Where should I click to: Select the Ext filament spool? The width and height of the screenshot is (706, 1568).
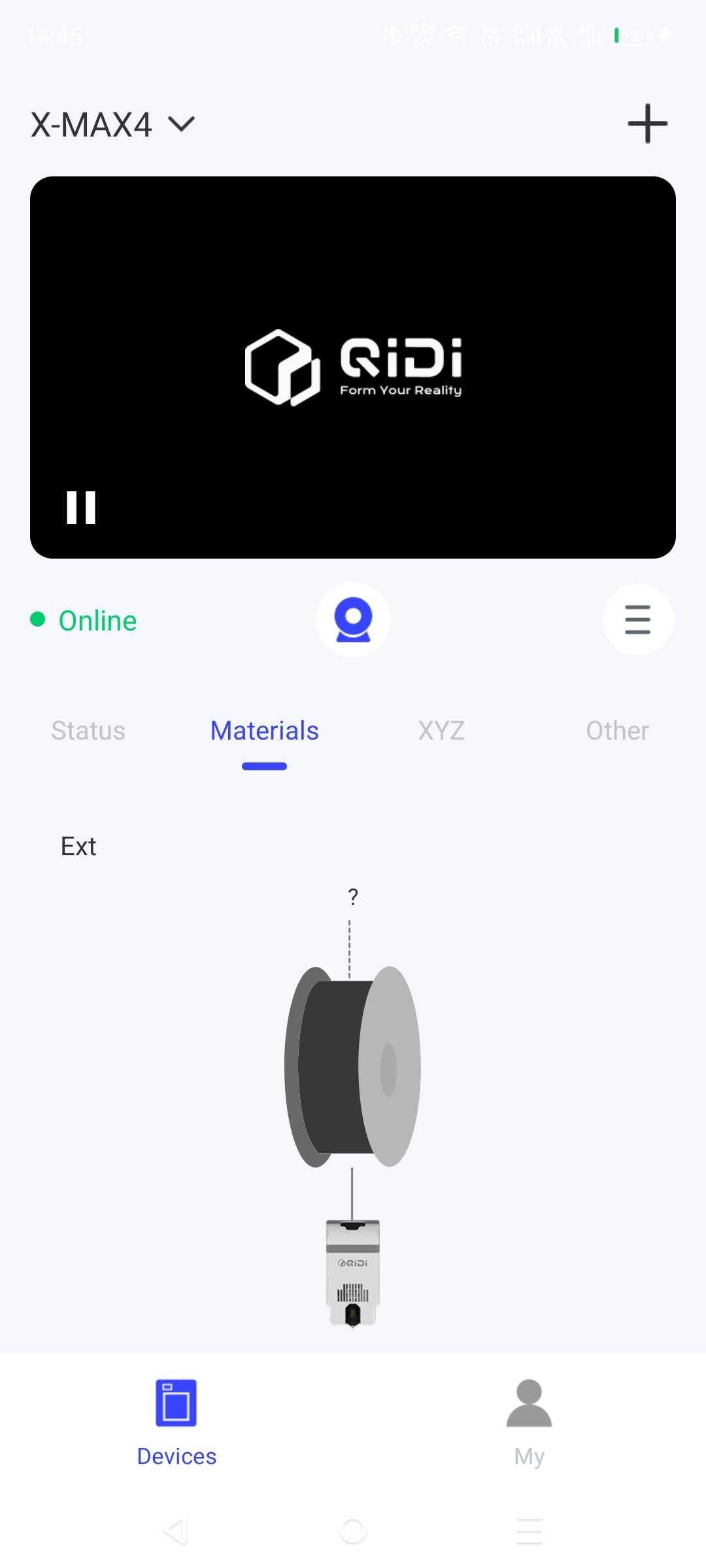[x=353, y=1066]
